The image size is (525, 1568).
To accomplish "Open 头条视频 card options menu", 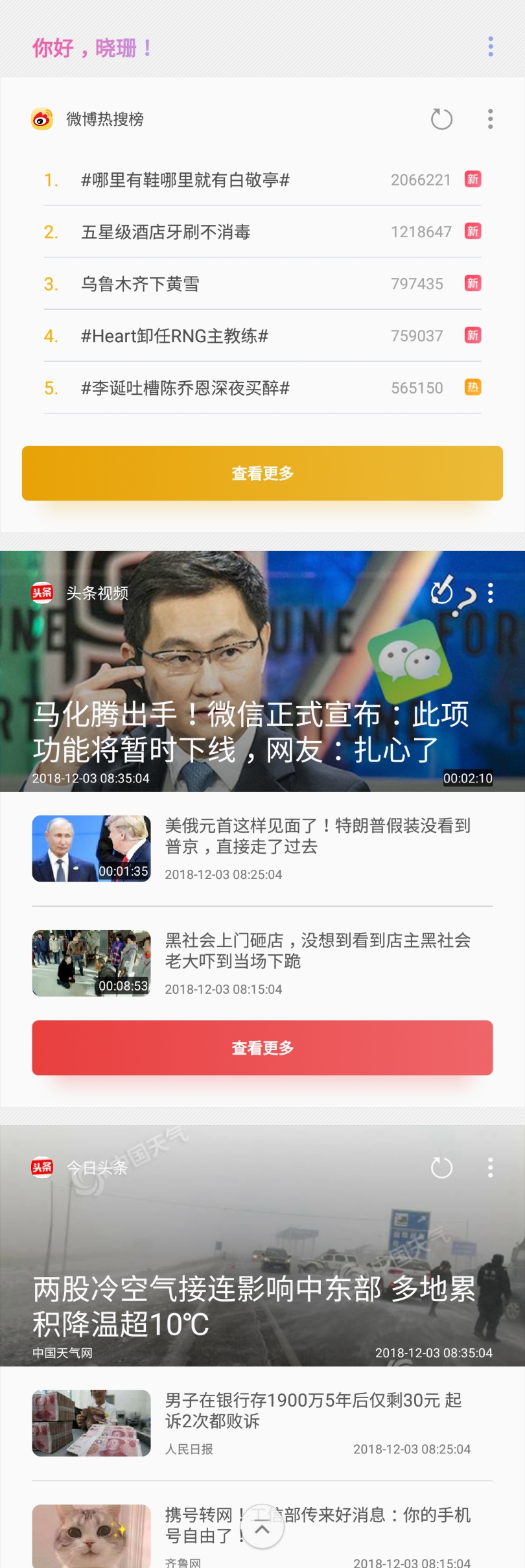I will (491, 593).
